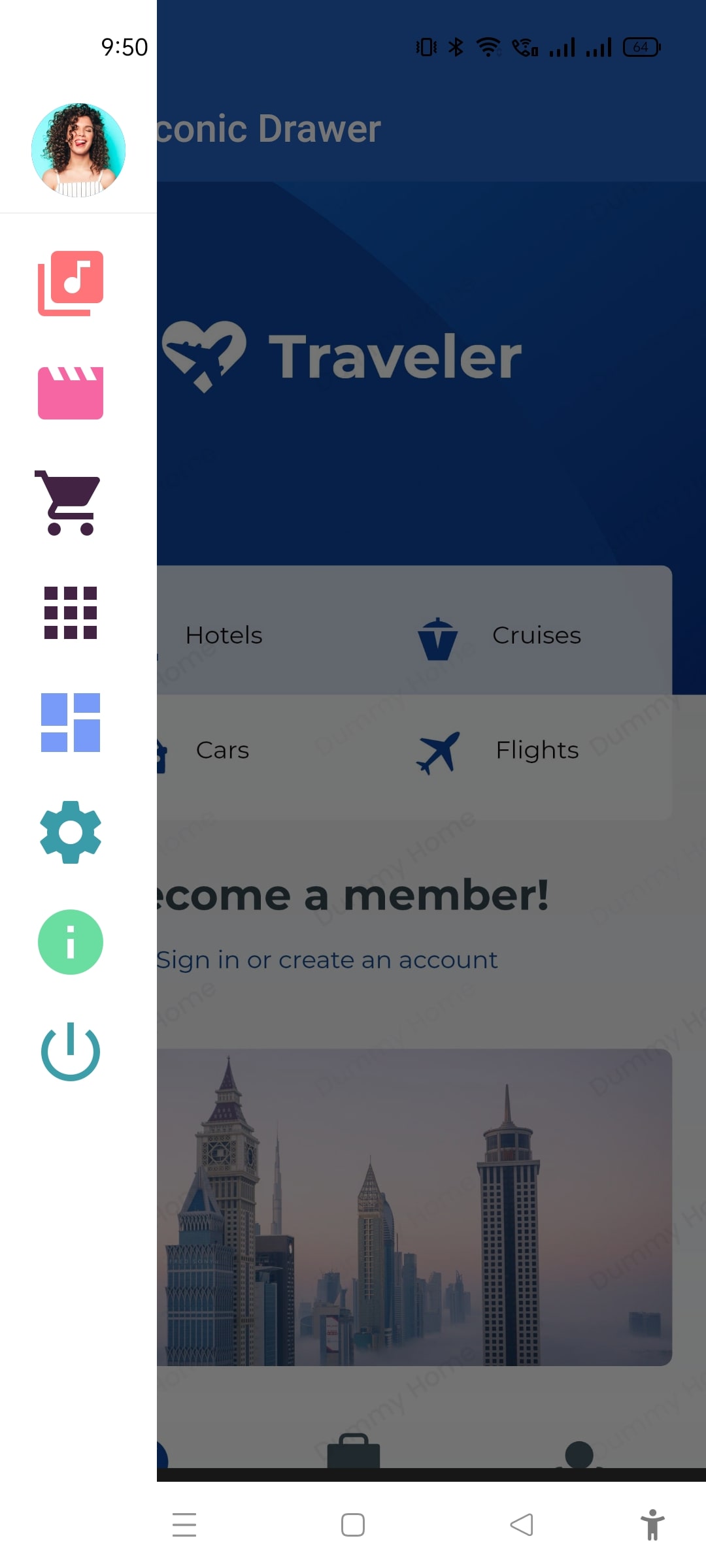
Task: Open the apps grid item
Action: 71,612
